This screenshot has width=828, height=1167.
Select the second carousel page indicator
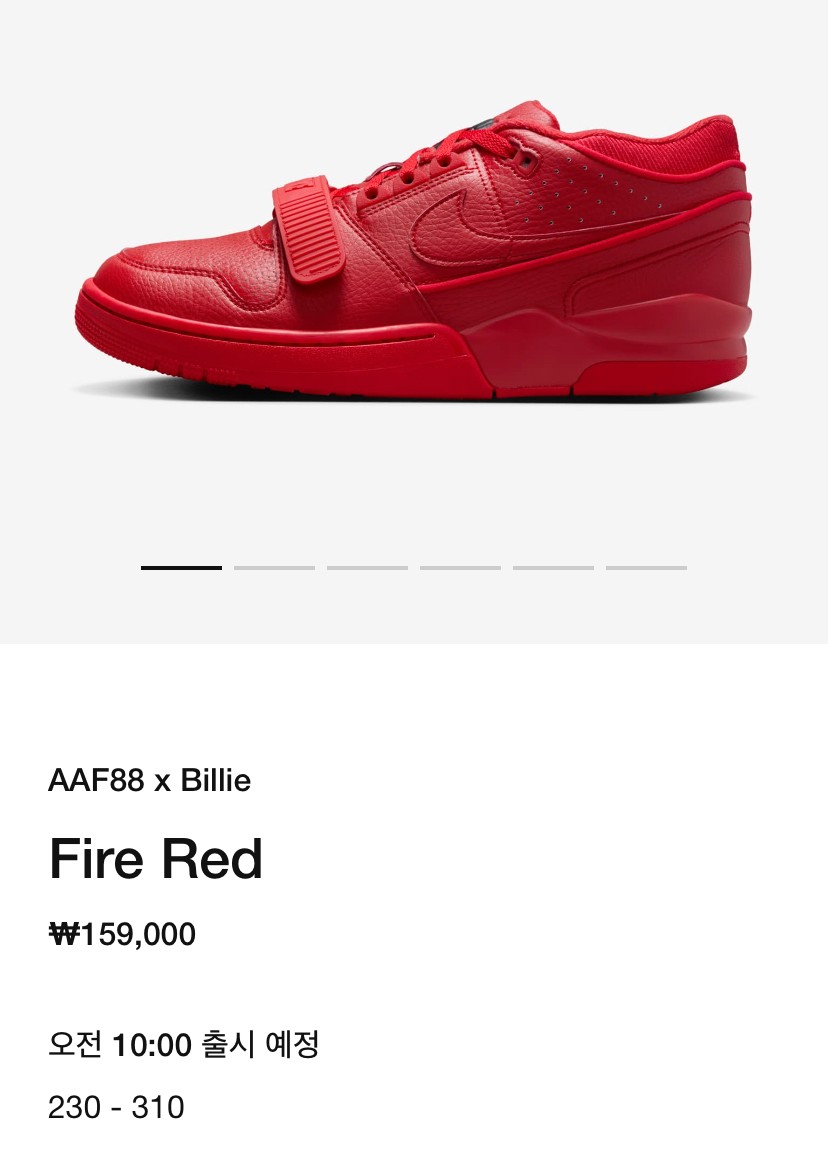[274, 568]
